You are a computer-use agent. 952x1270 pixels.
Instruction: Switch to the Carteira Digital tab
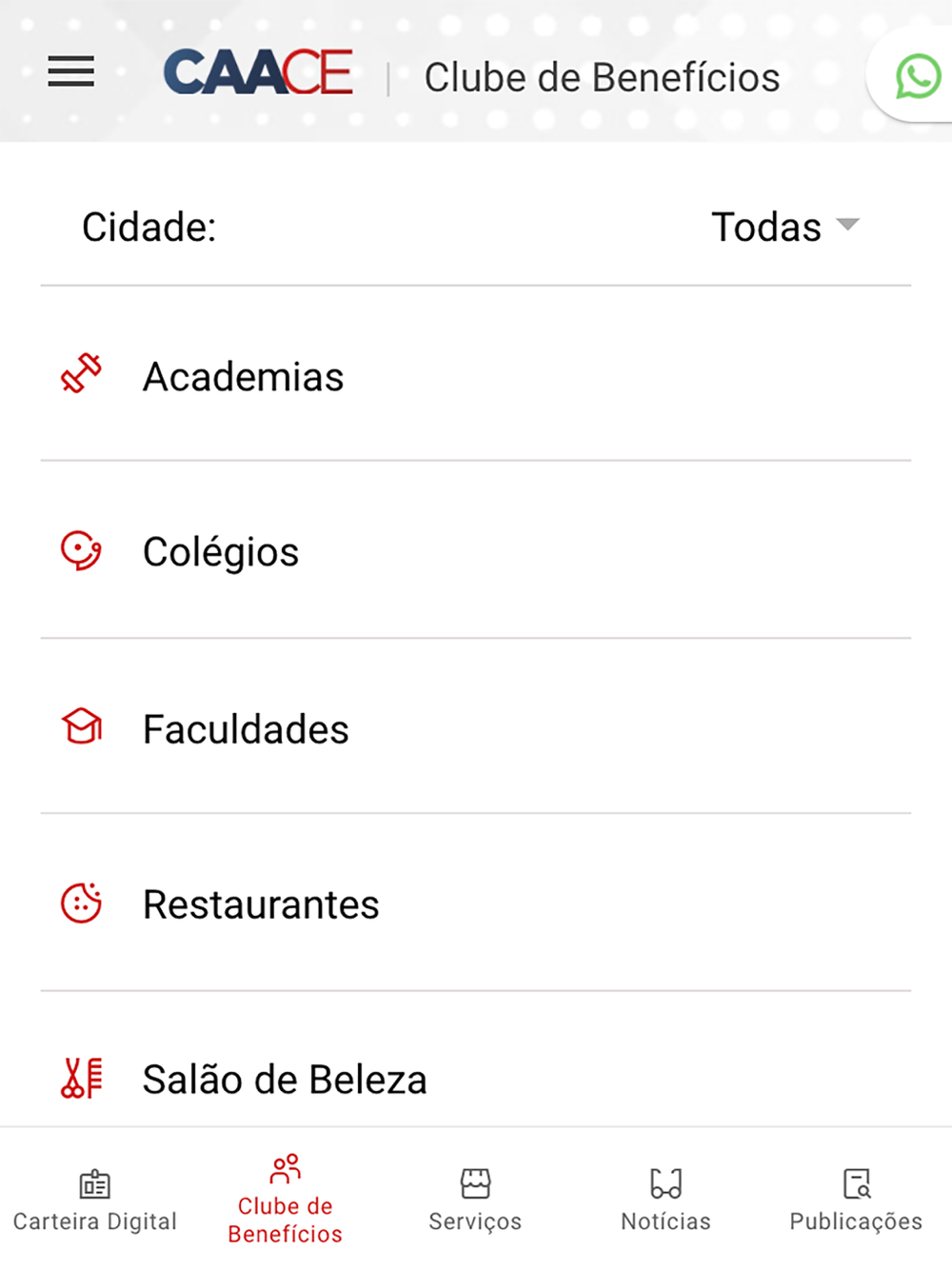(x=95, y=1200)
